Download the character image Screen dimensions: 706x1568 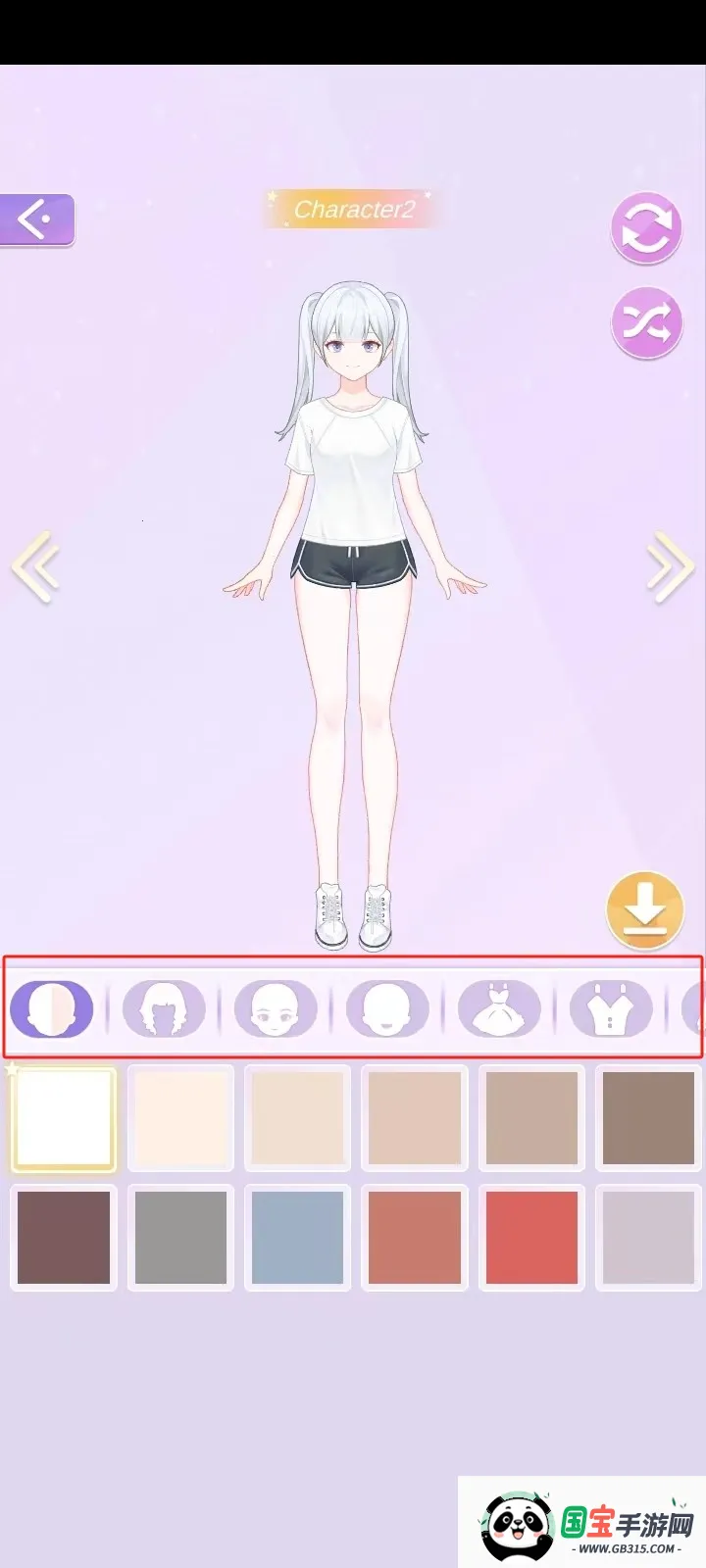pyautogui.click(x=645, y=910)
